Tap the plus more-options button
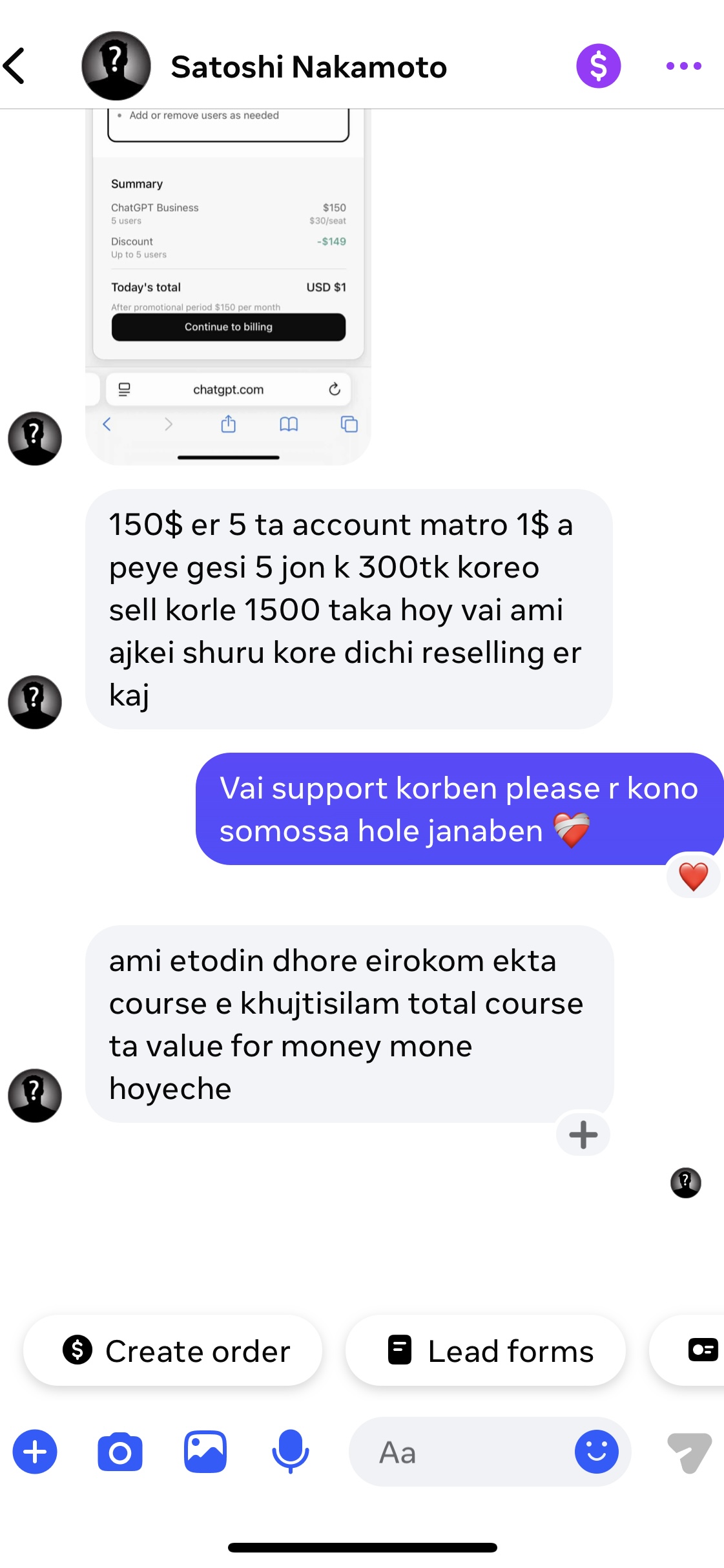Screen dimensions: 724x1568 pos(35,1452)
